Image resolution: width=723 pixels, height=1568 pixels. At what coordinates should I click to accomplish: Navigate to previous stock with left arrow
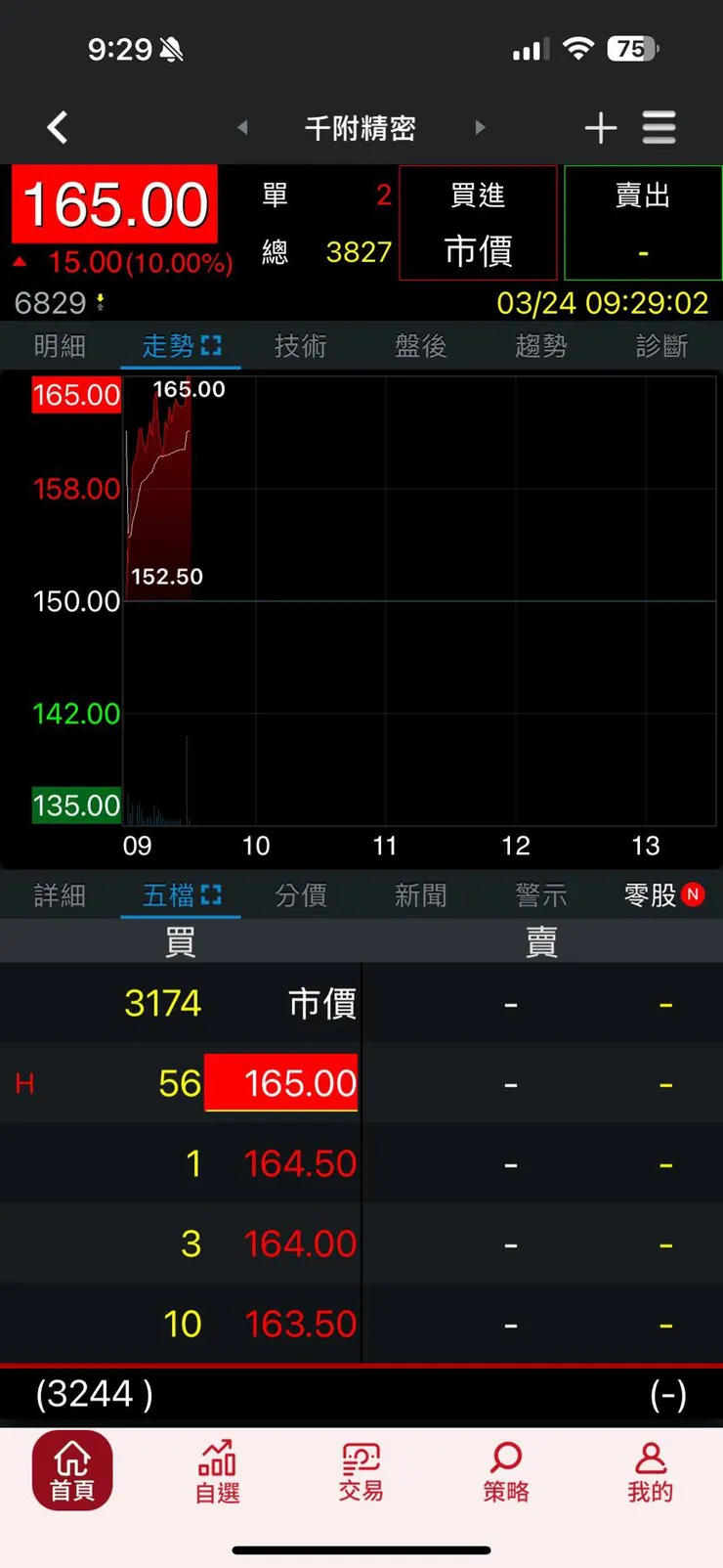(241, 128)
